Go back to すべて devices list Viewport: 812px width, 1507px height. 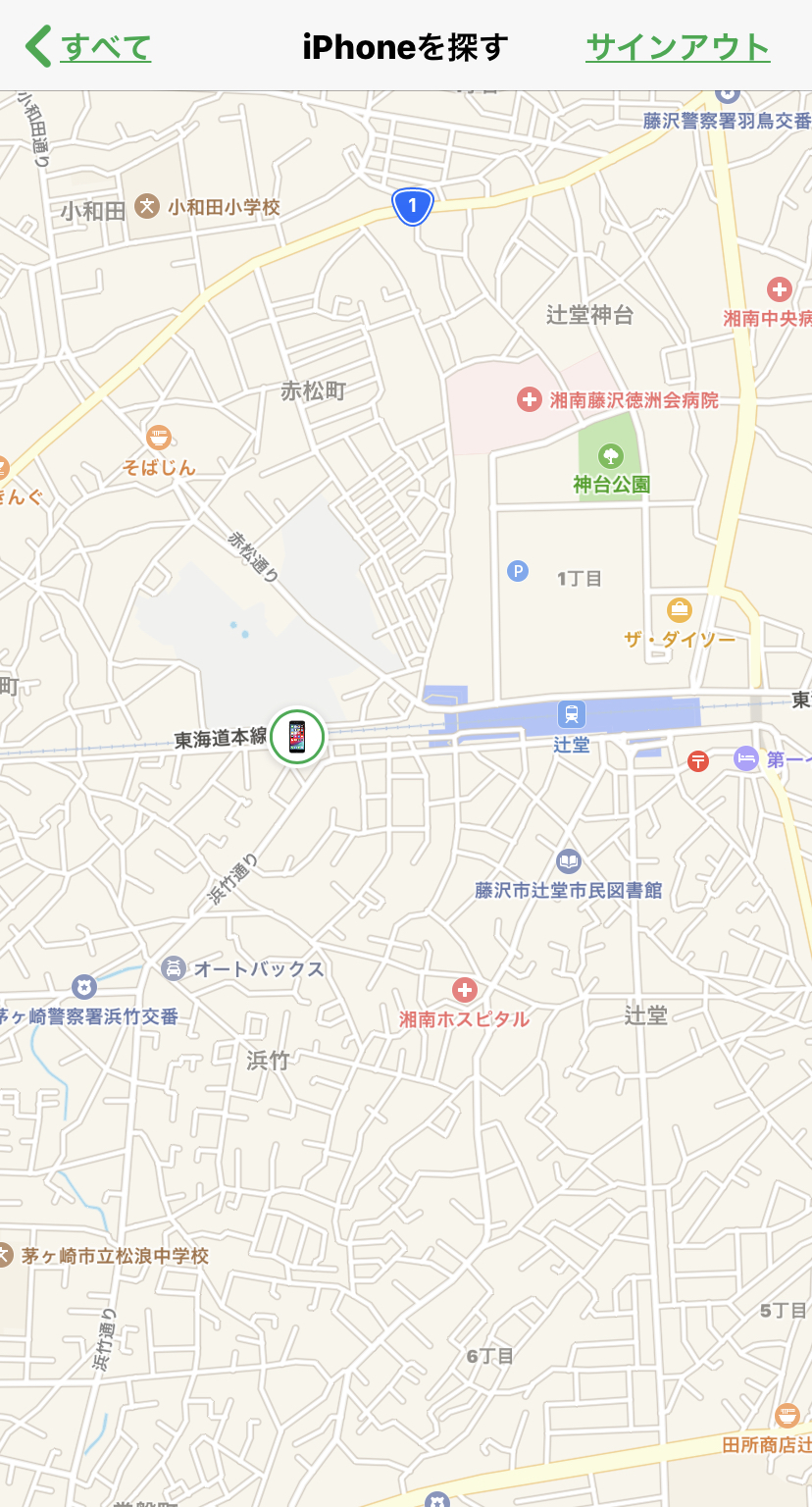tap(88, 46)
